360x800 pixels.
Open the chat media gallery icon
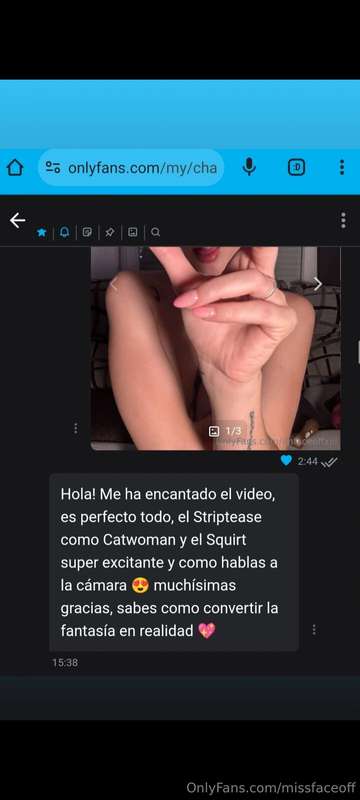click(133, 233)
